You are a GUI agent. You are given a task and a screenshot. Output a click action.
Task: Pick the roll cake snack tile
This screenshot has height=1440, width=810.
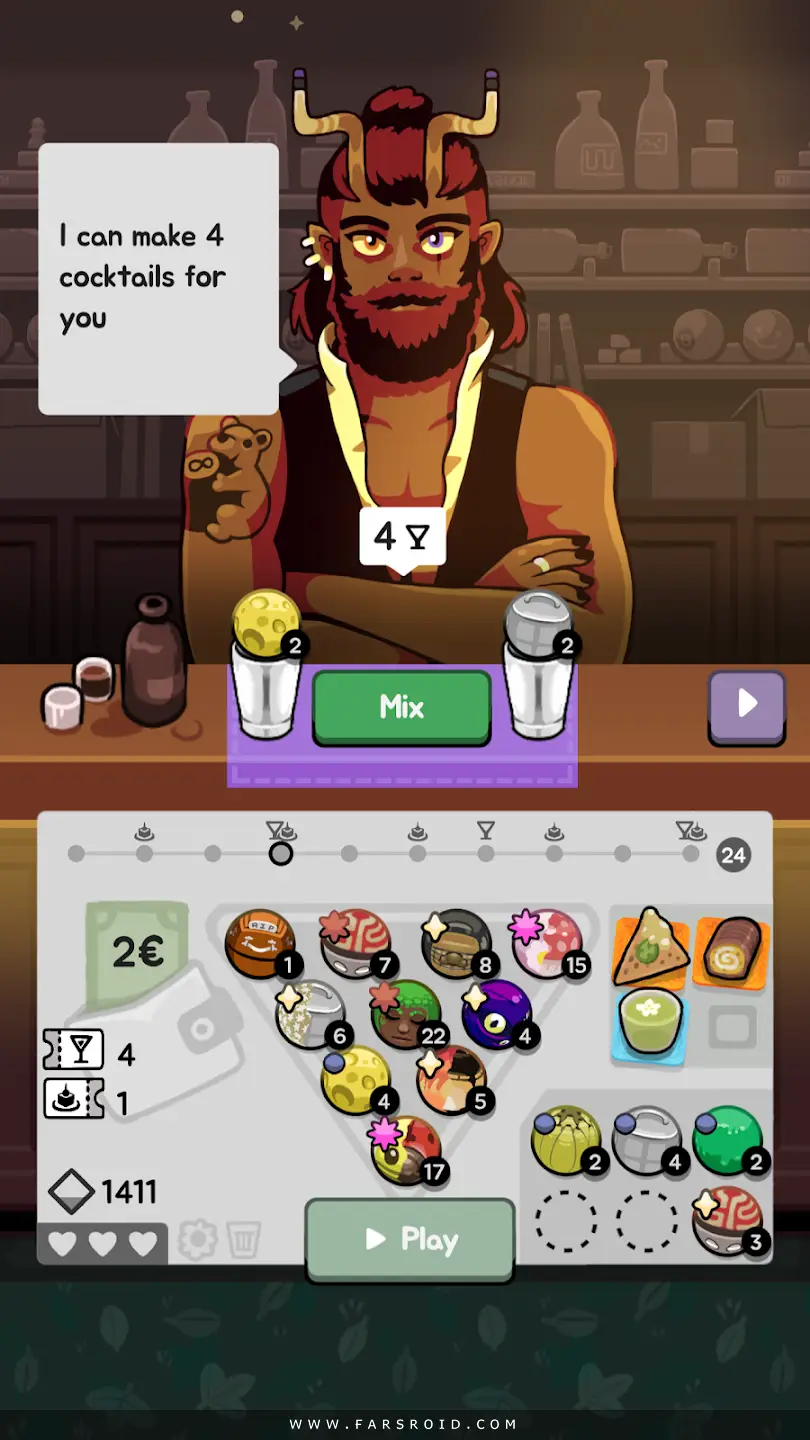(x=731, y=950)
